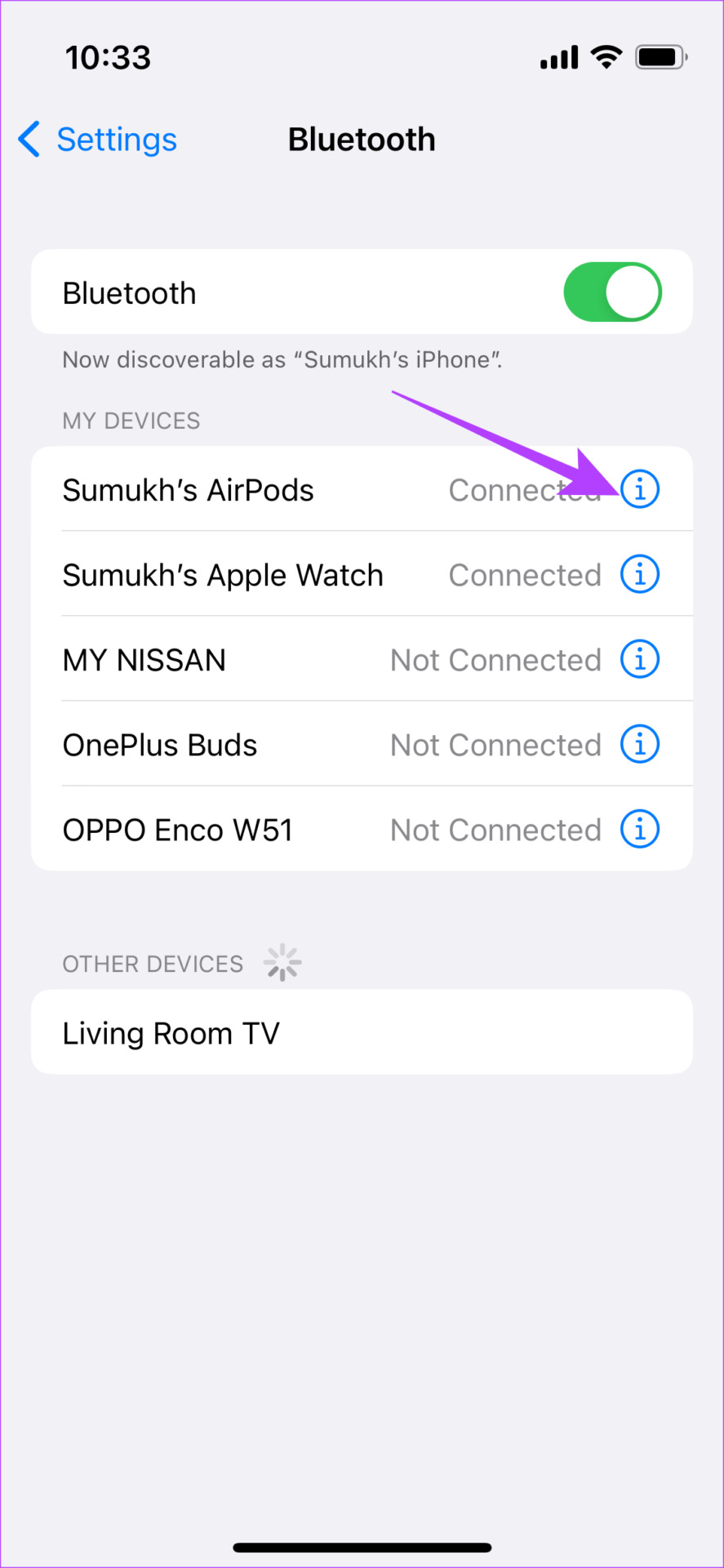This screenshot has height=1568, width=724.
Task: Open info for Sumukh's AirPods
Action: [640, 490]
